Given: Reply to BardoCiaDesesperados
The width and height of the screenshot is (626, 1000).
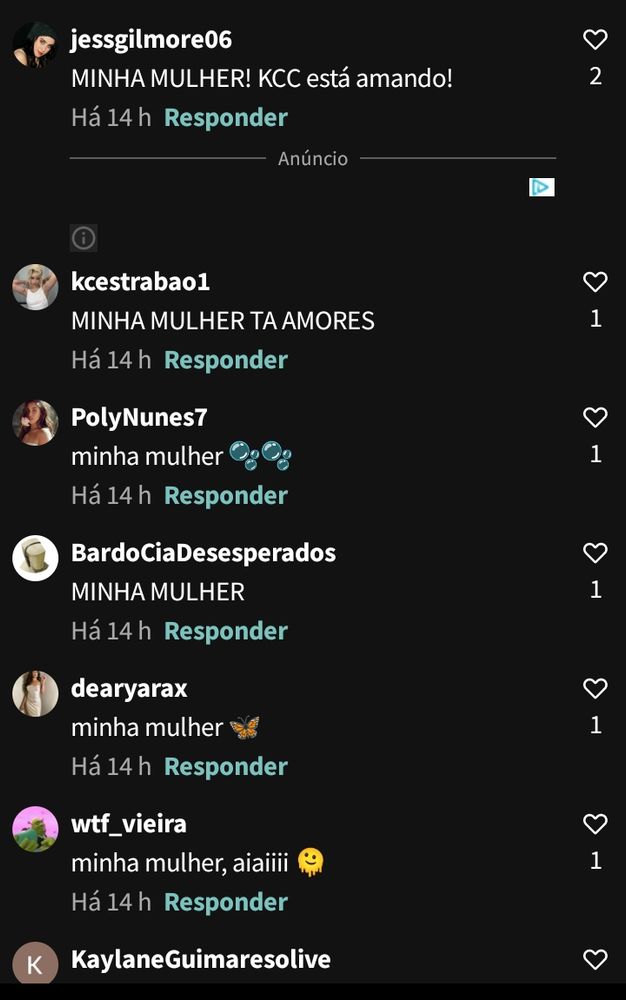Looking at the screenshot, I should point(225,631).
